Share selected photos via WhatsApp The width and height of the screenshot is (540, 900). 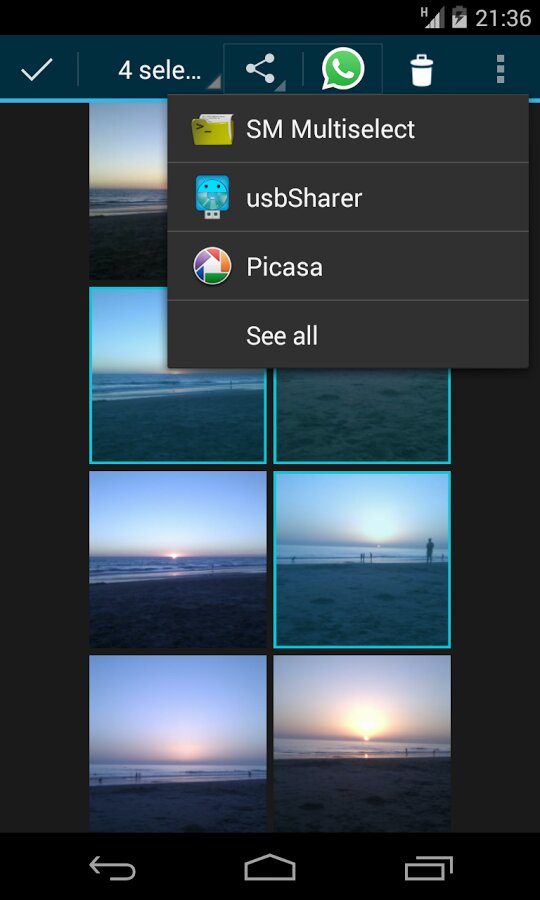click(x=343, y=69)
